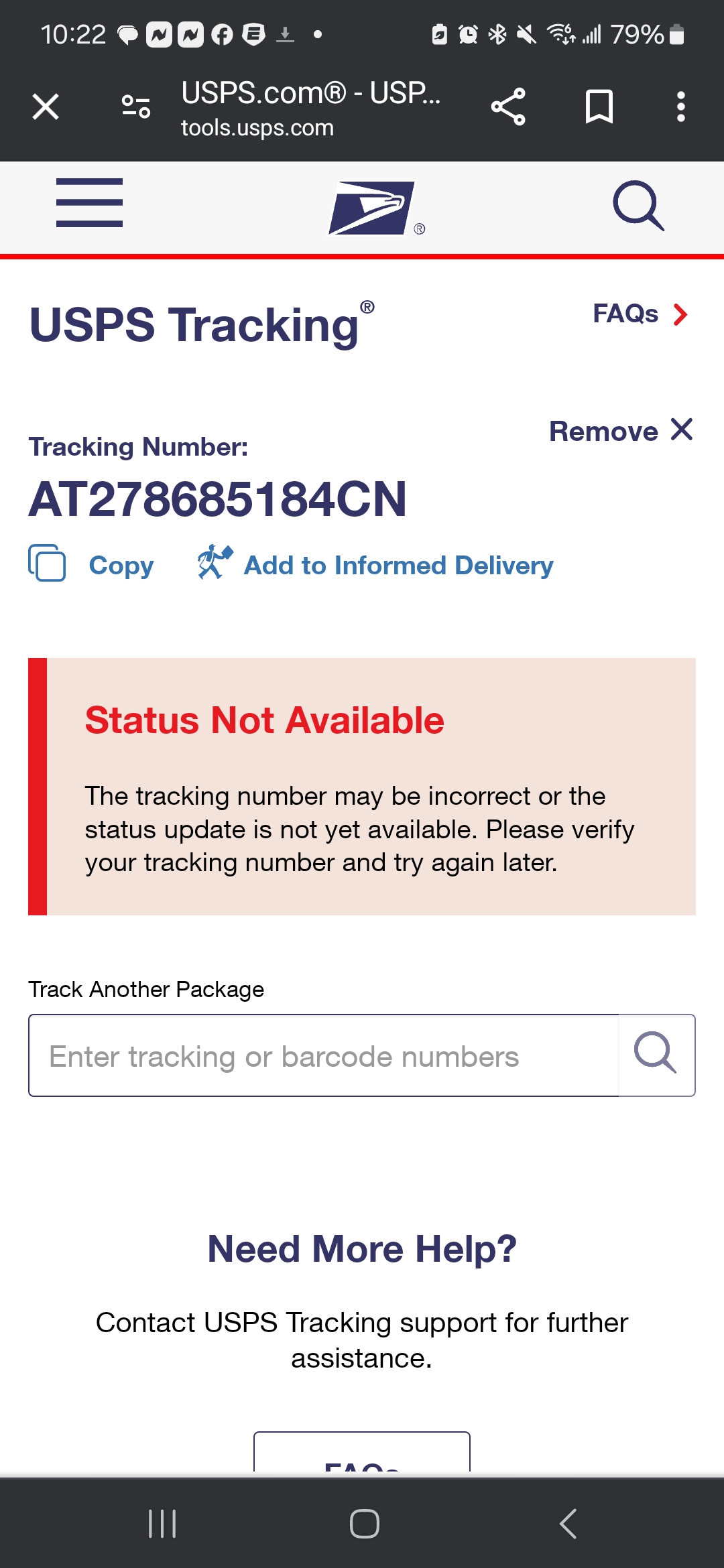Screen dimensions: 724x1568
Task: Open the FAQs link beside USPS Tracking
Action: tap(640, 314)
